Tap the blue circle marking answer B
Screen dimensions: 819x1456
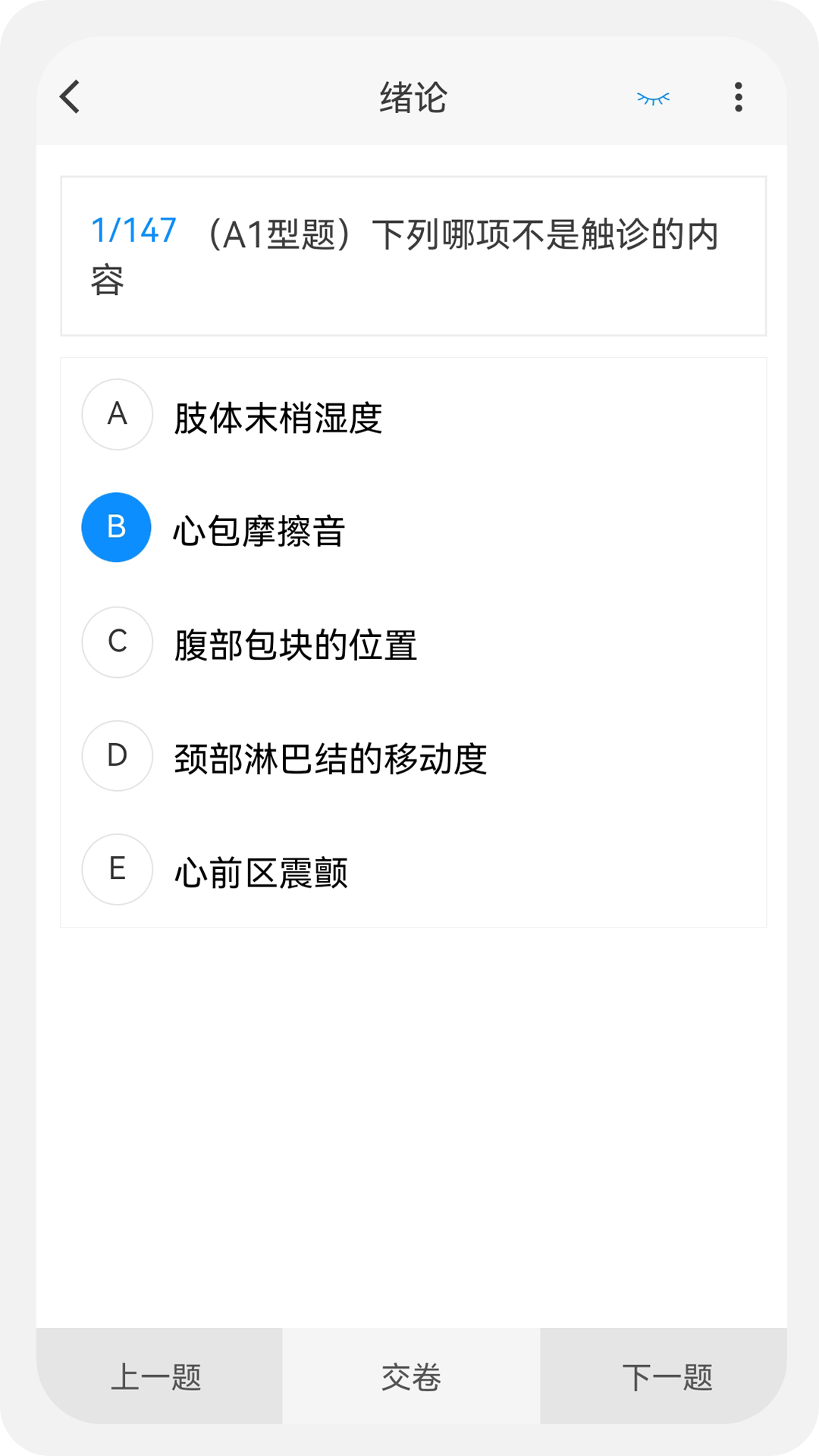click(116, 529)
